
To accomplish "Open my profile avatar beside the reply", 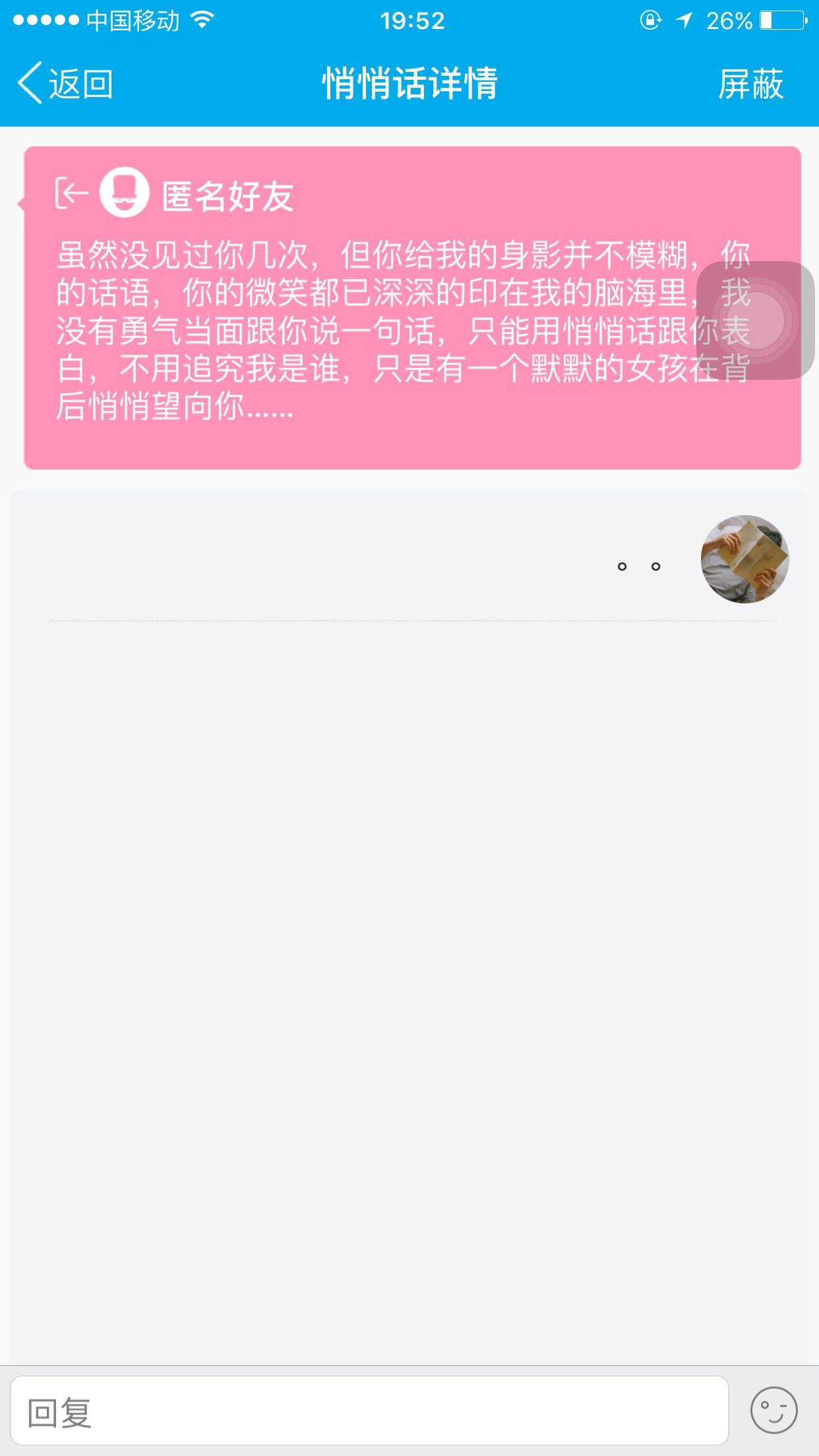I will 744,559.
